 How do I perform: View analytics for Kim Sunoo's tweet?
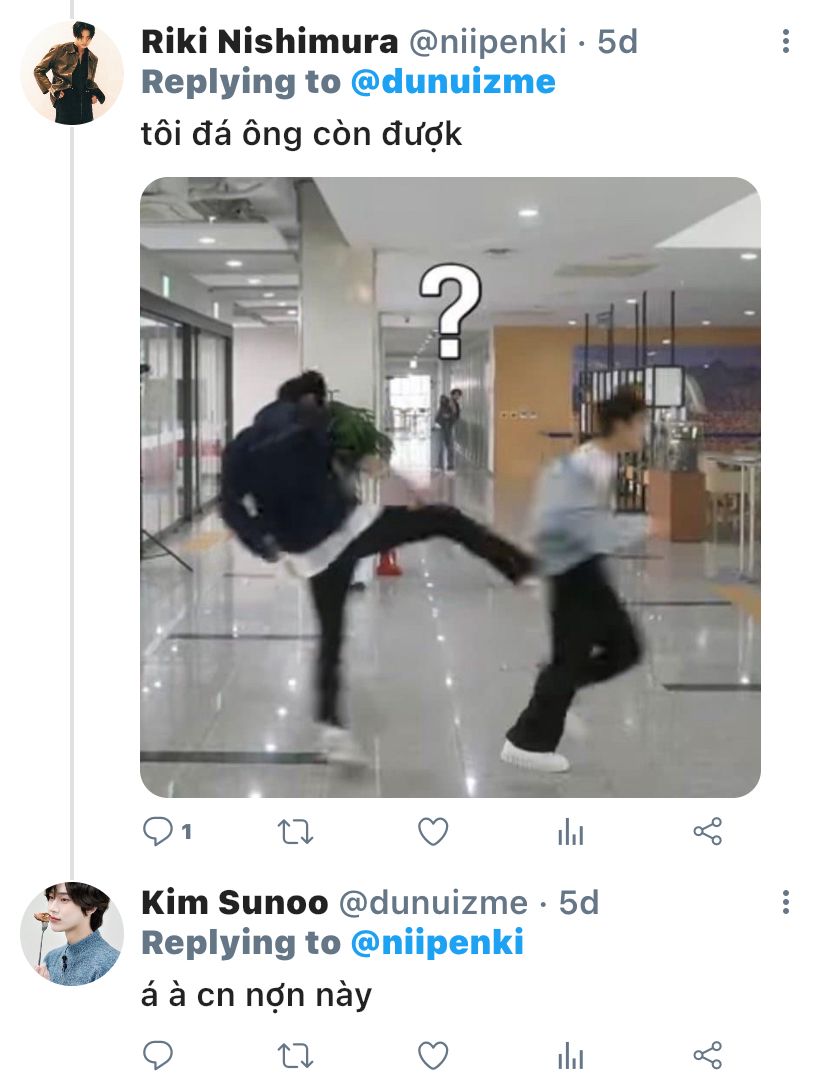pos(570,1055)
